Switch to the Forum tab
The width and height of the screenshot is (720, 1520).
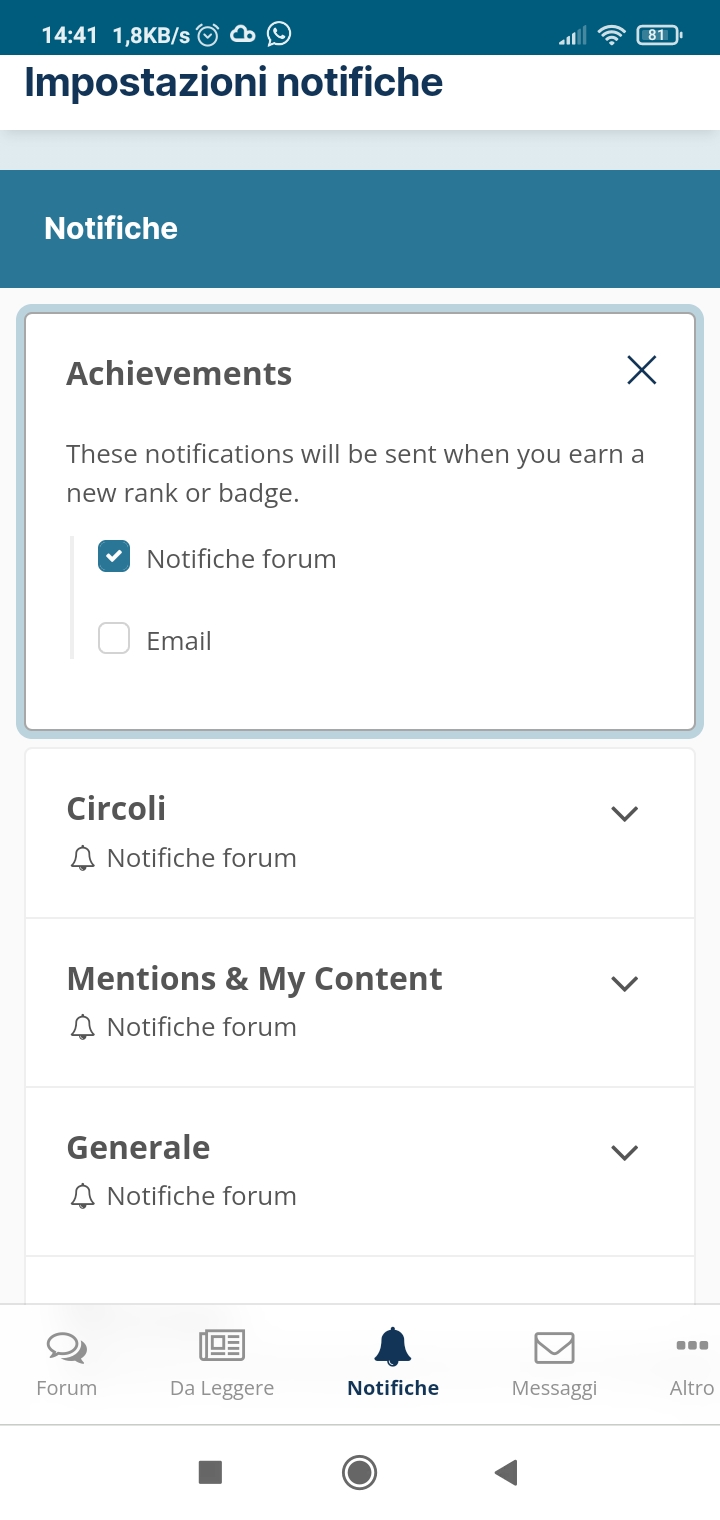pos(67,1363)
